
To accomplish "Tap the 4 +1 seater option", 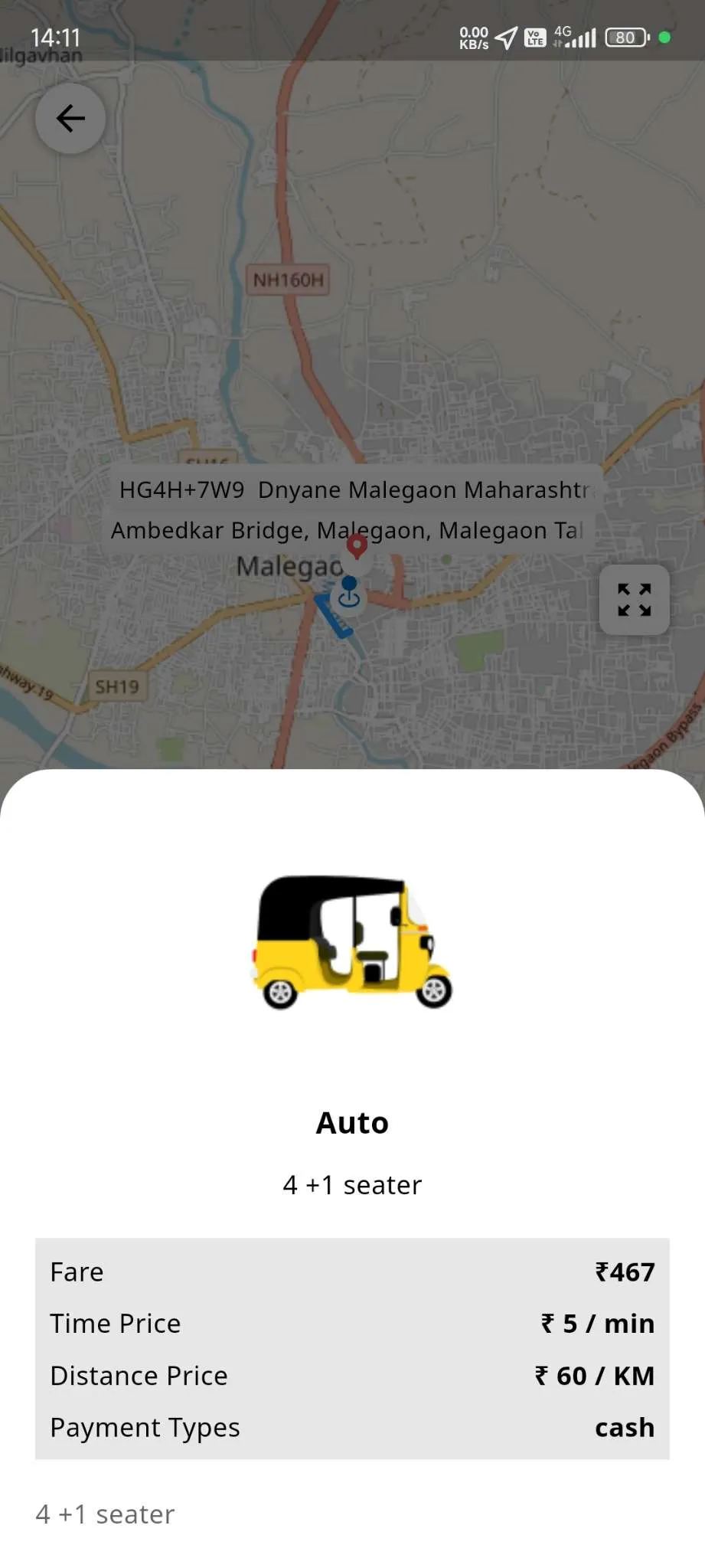I will click(x=352, y=1184).
